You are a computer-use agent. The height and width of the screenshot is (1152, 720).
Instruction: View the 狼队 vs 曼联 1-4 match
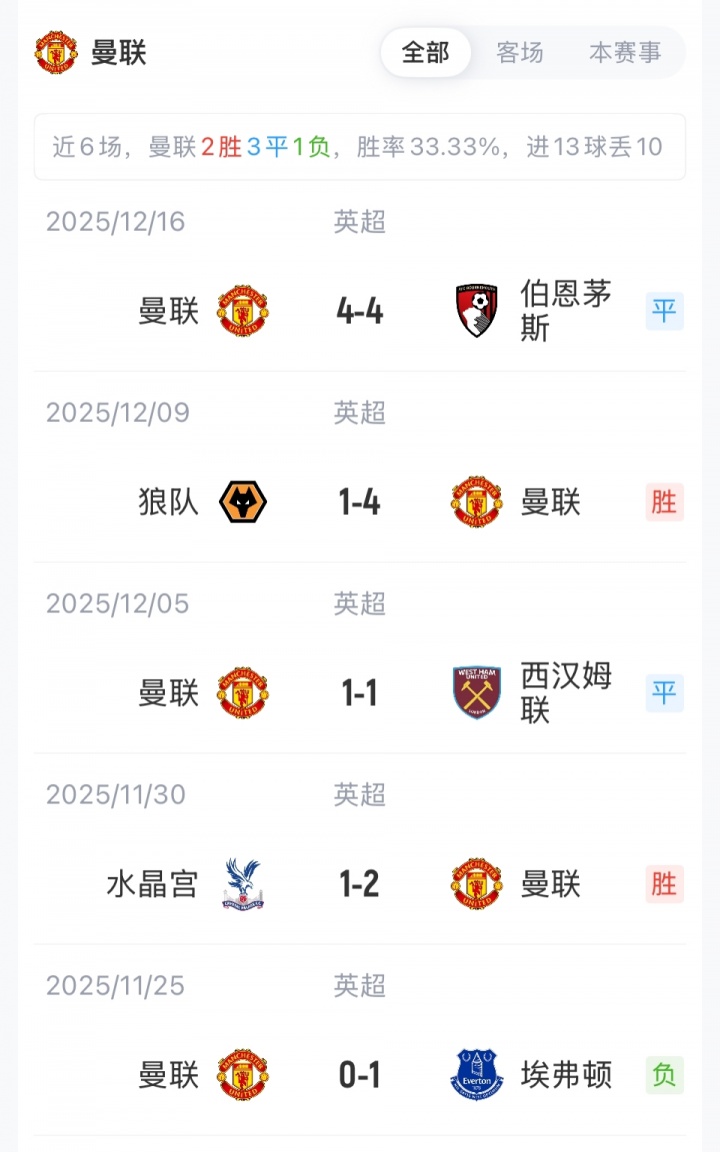pyautogui.click(x=360, y=502)
